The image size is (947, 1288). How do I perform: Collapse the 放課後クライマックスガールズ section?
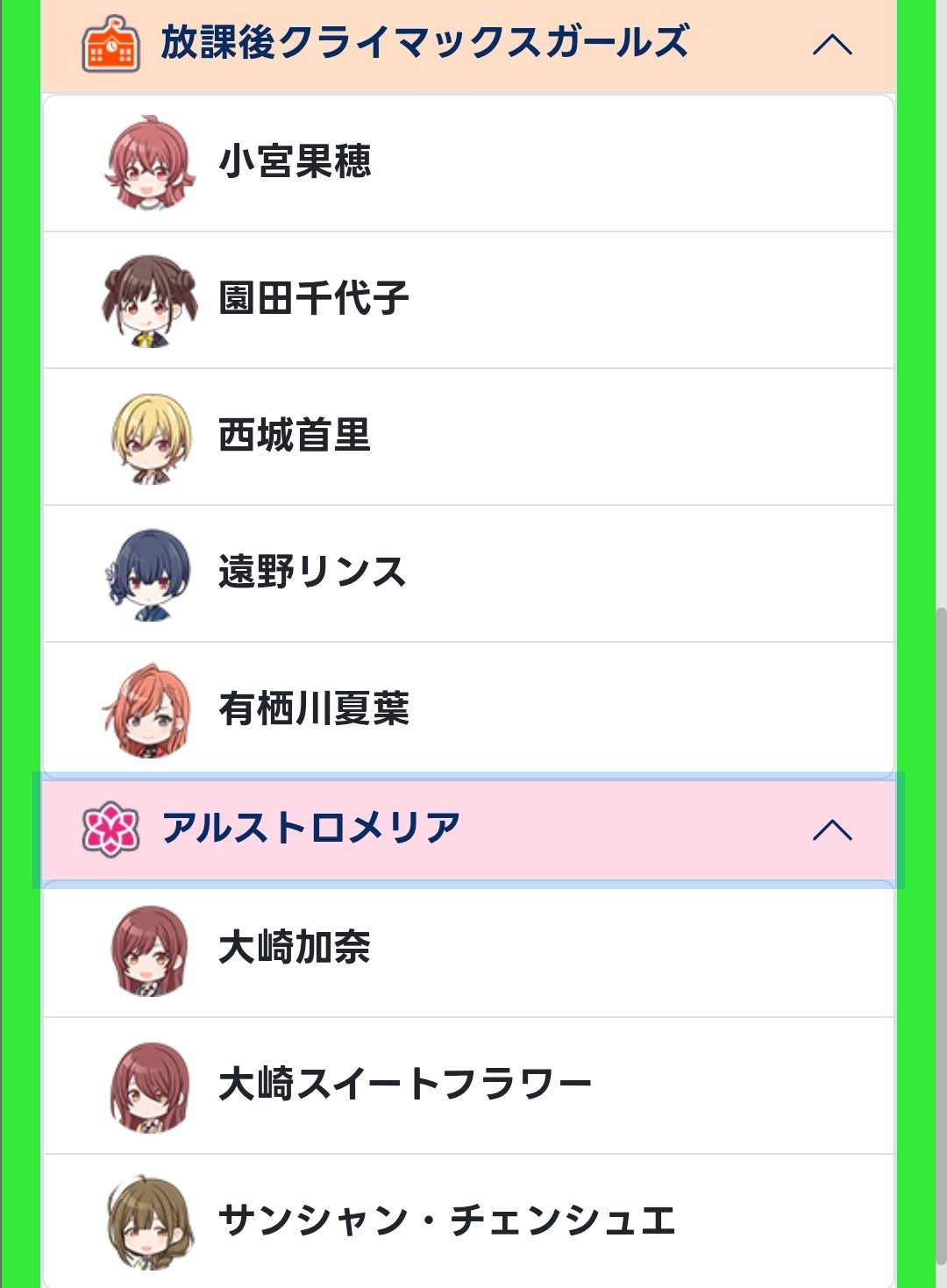(x=831, y=44)
